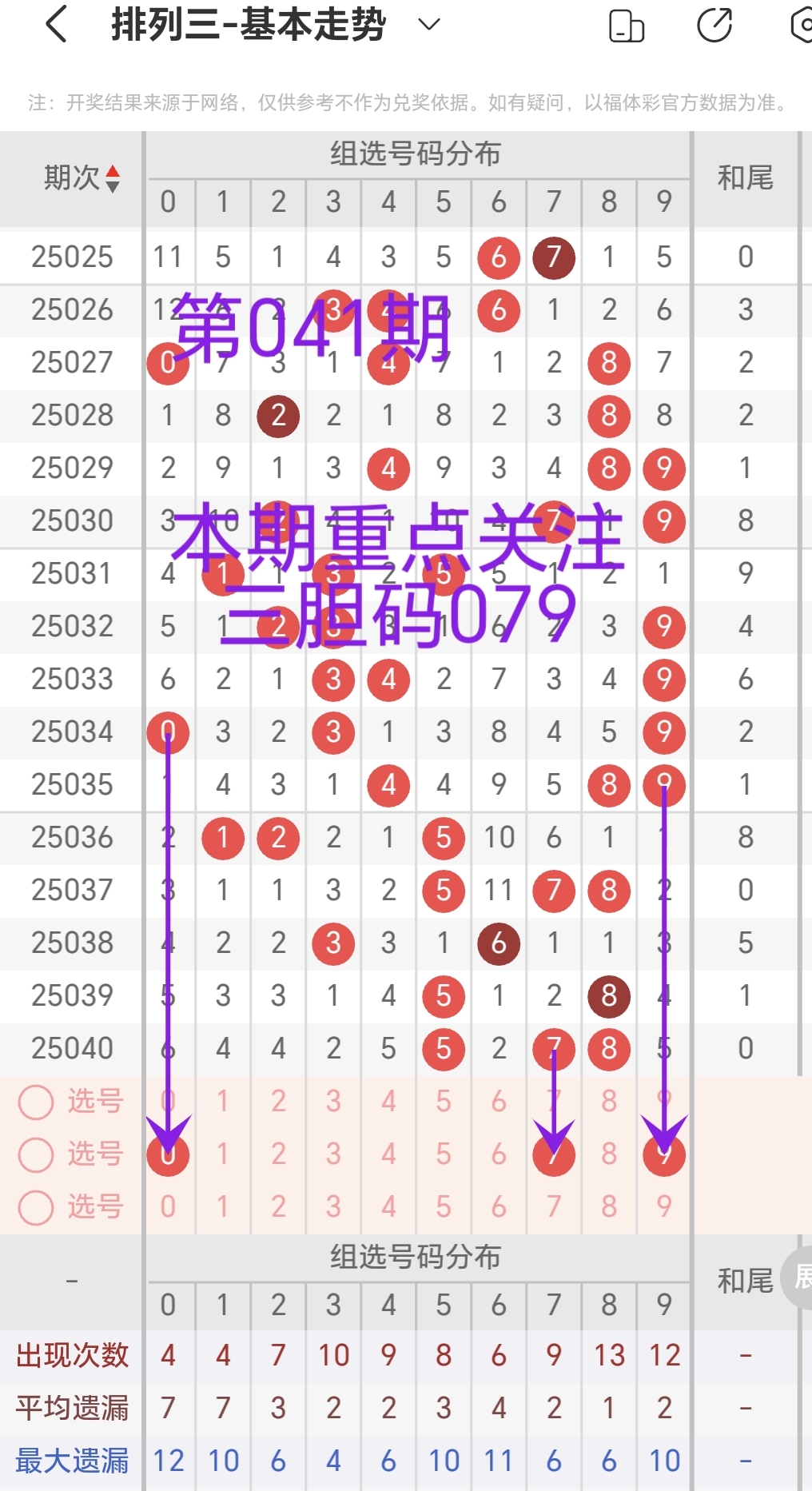This screenshot has width=812, height=1491.
Task: Select digit 9 in the second selection row
Action: point(663,1154)
